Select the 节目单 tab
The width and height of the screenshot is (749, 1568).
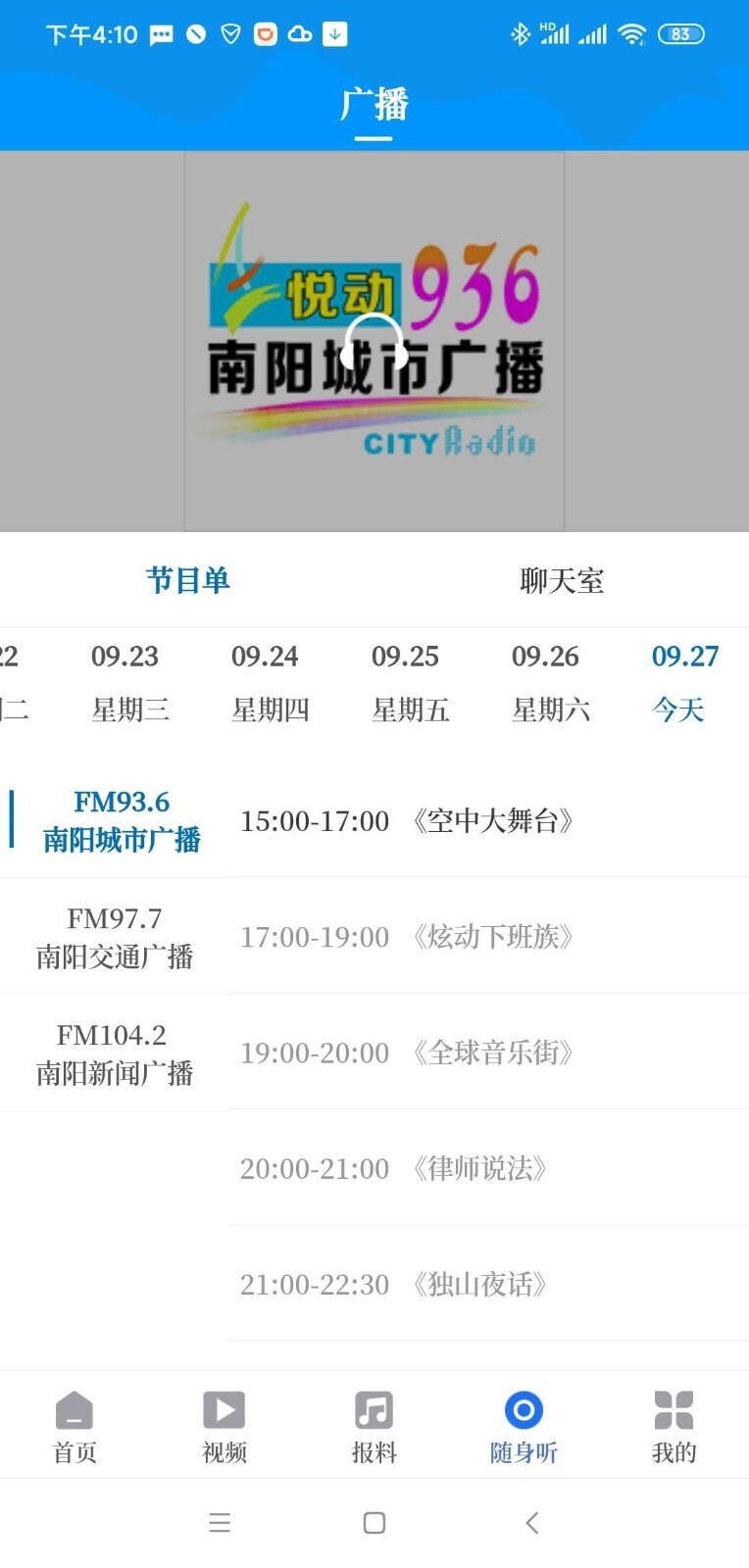click(187, 580)
